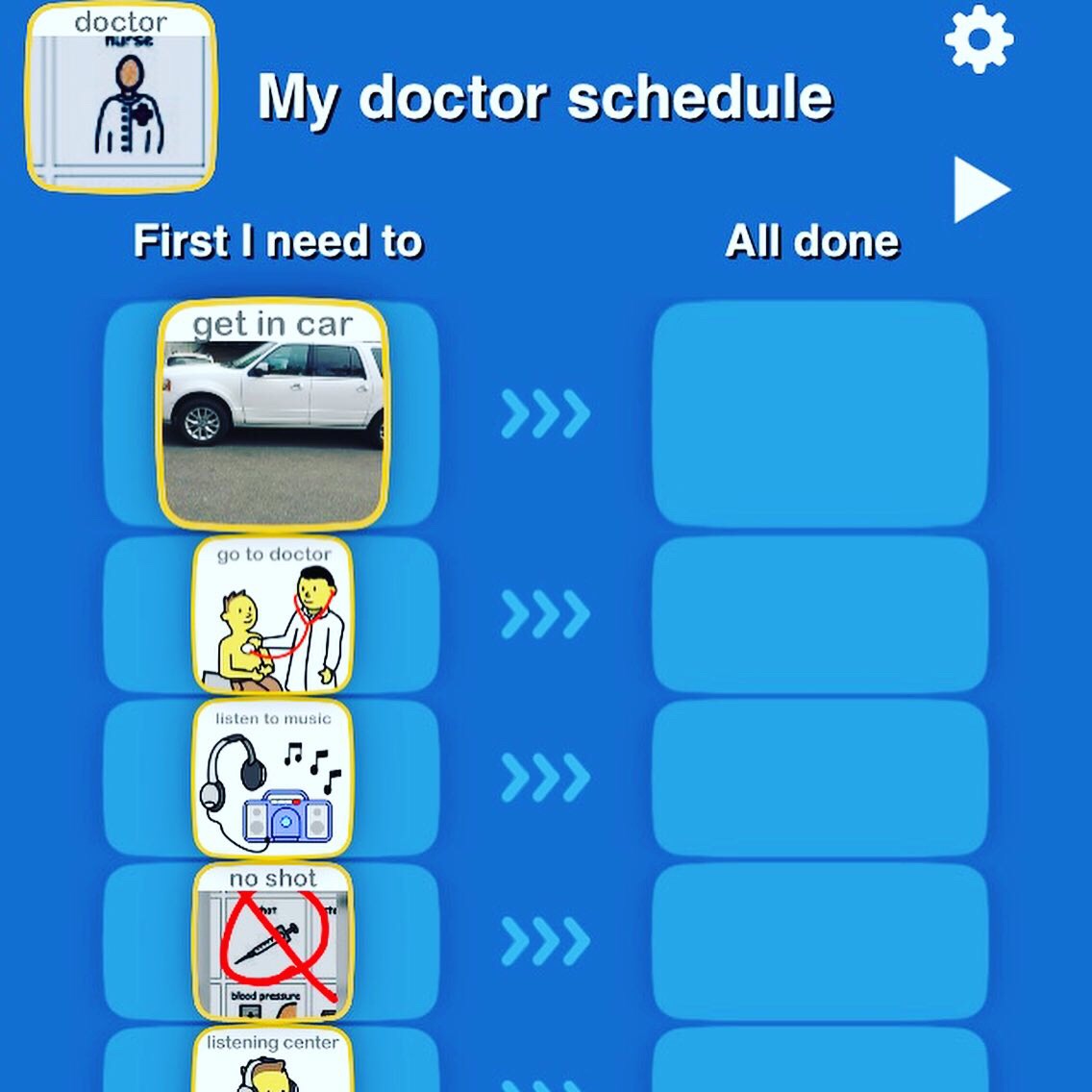Choose the "listen to music" step
Viewport: 1092px width, 1092px height.
[x=273, y=778]
